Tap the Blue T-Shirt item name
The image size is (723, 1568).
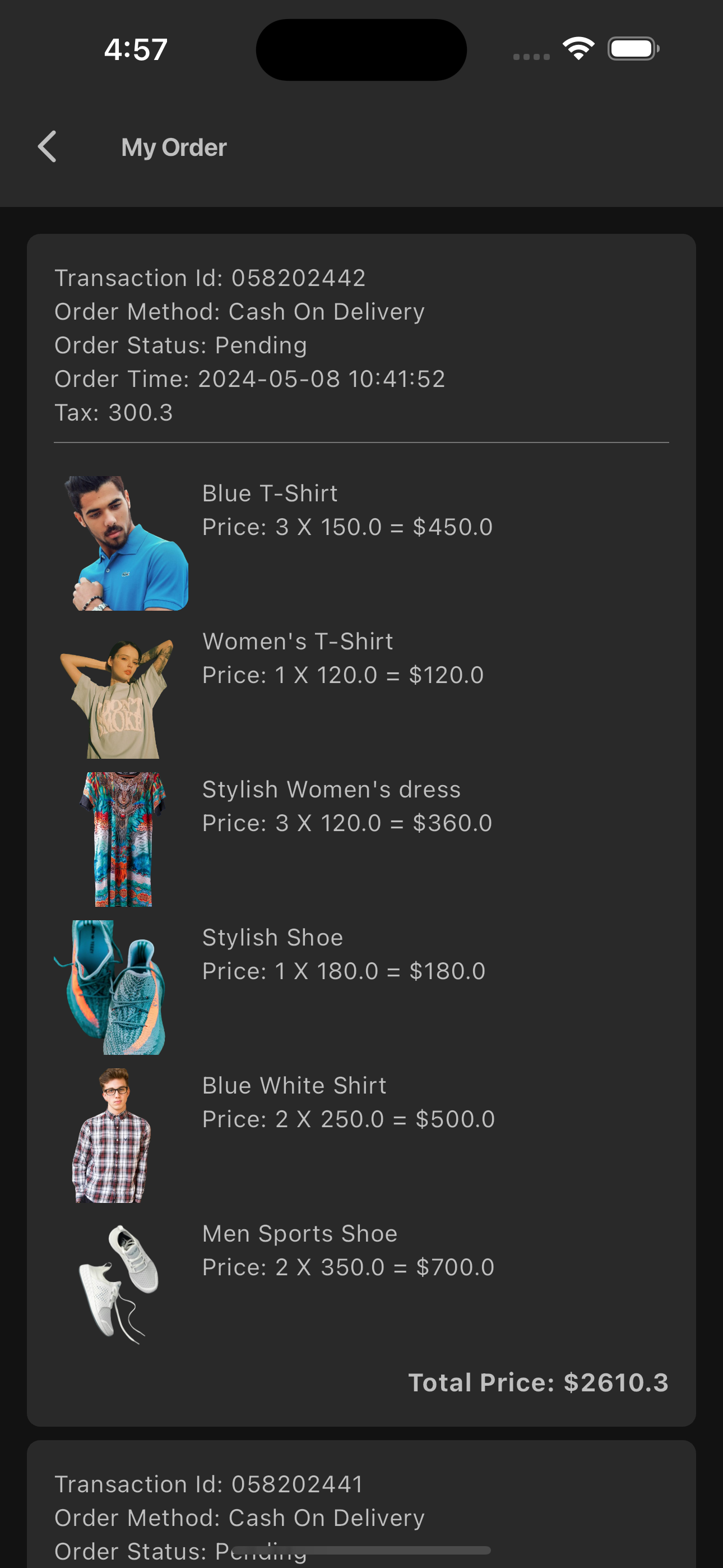coord(270,493)
